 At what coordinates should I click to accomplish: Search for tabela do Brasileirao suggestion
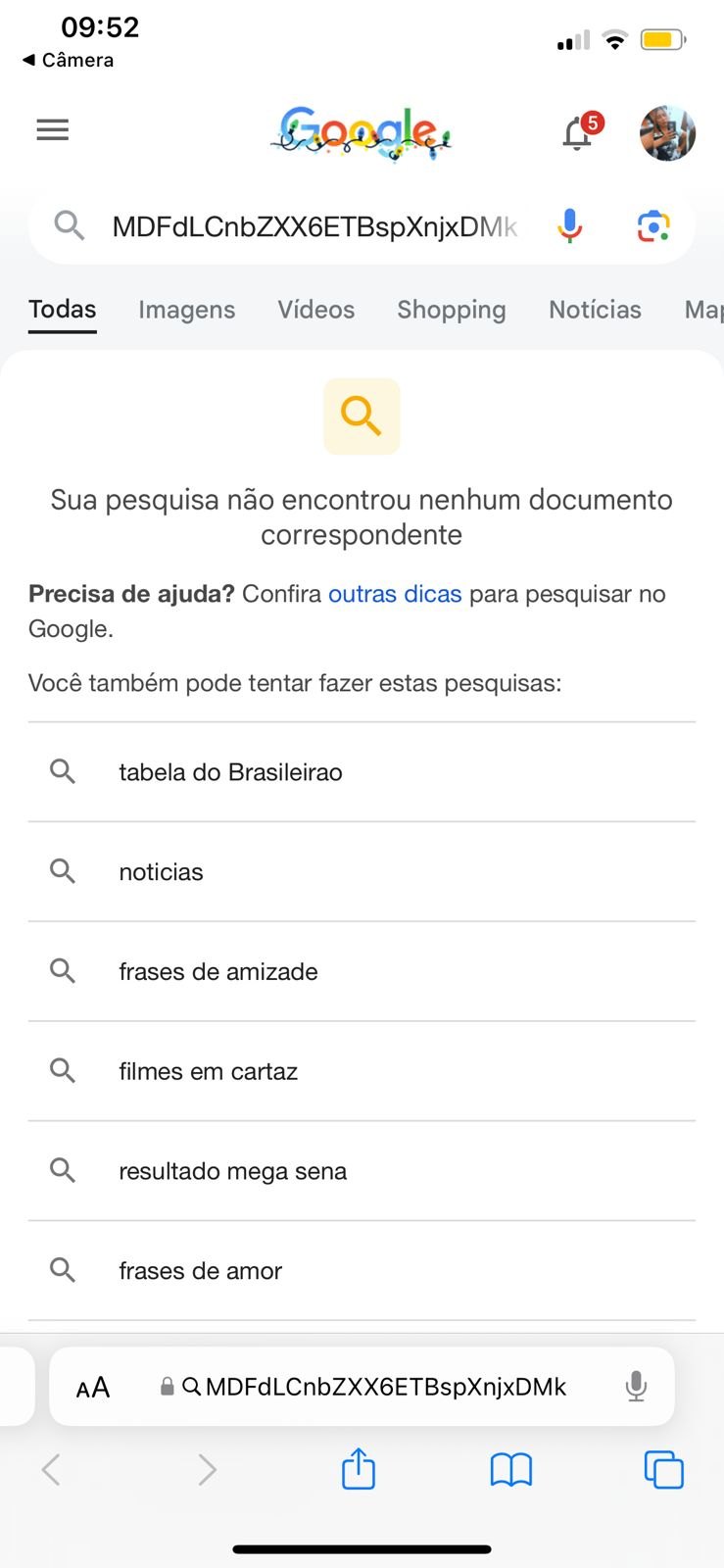click(x=230, y=772)
